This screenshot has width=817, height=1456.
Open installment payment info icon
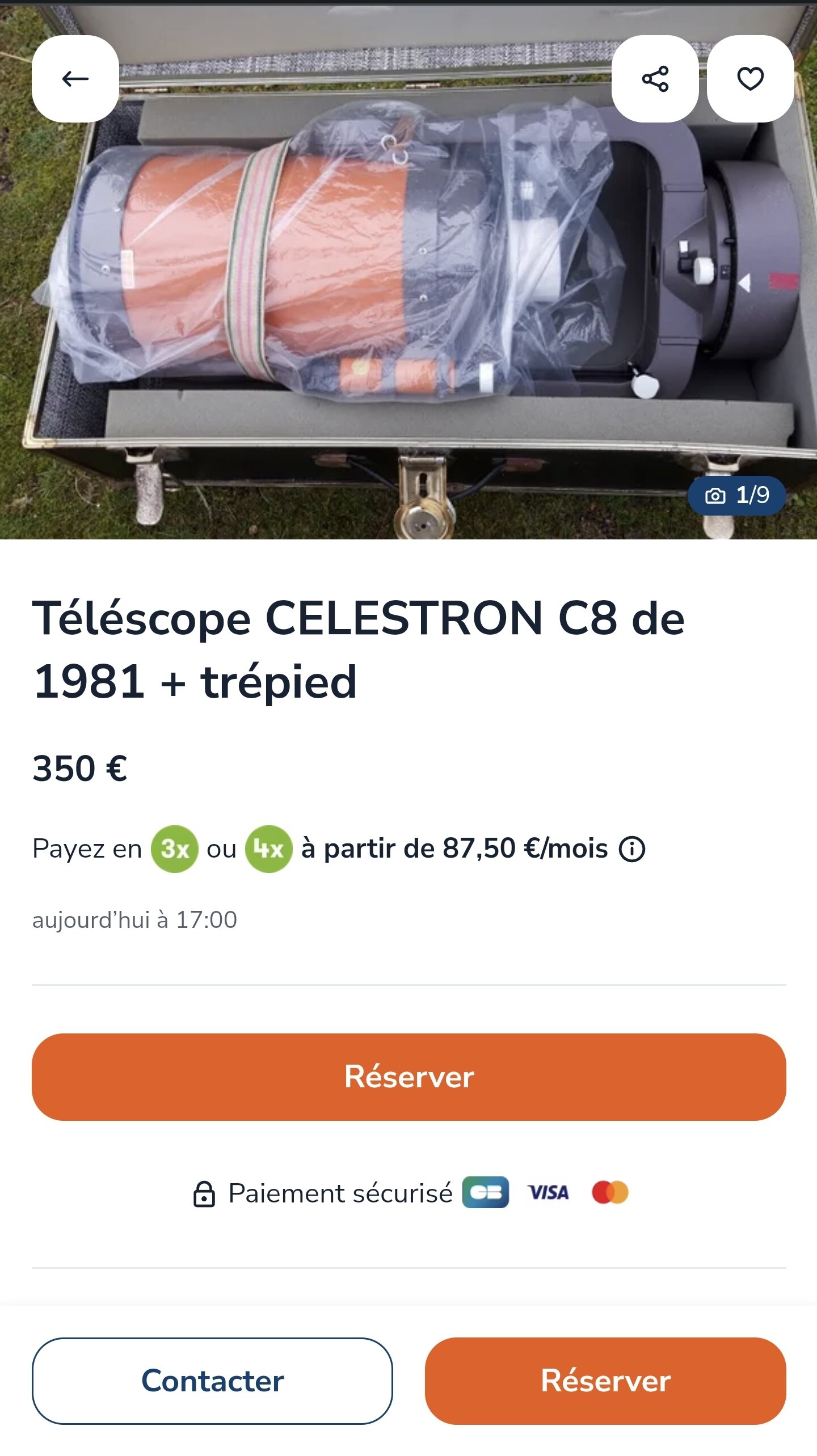(x=631, y=849)
